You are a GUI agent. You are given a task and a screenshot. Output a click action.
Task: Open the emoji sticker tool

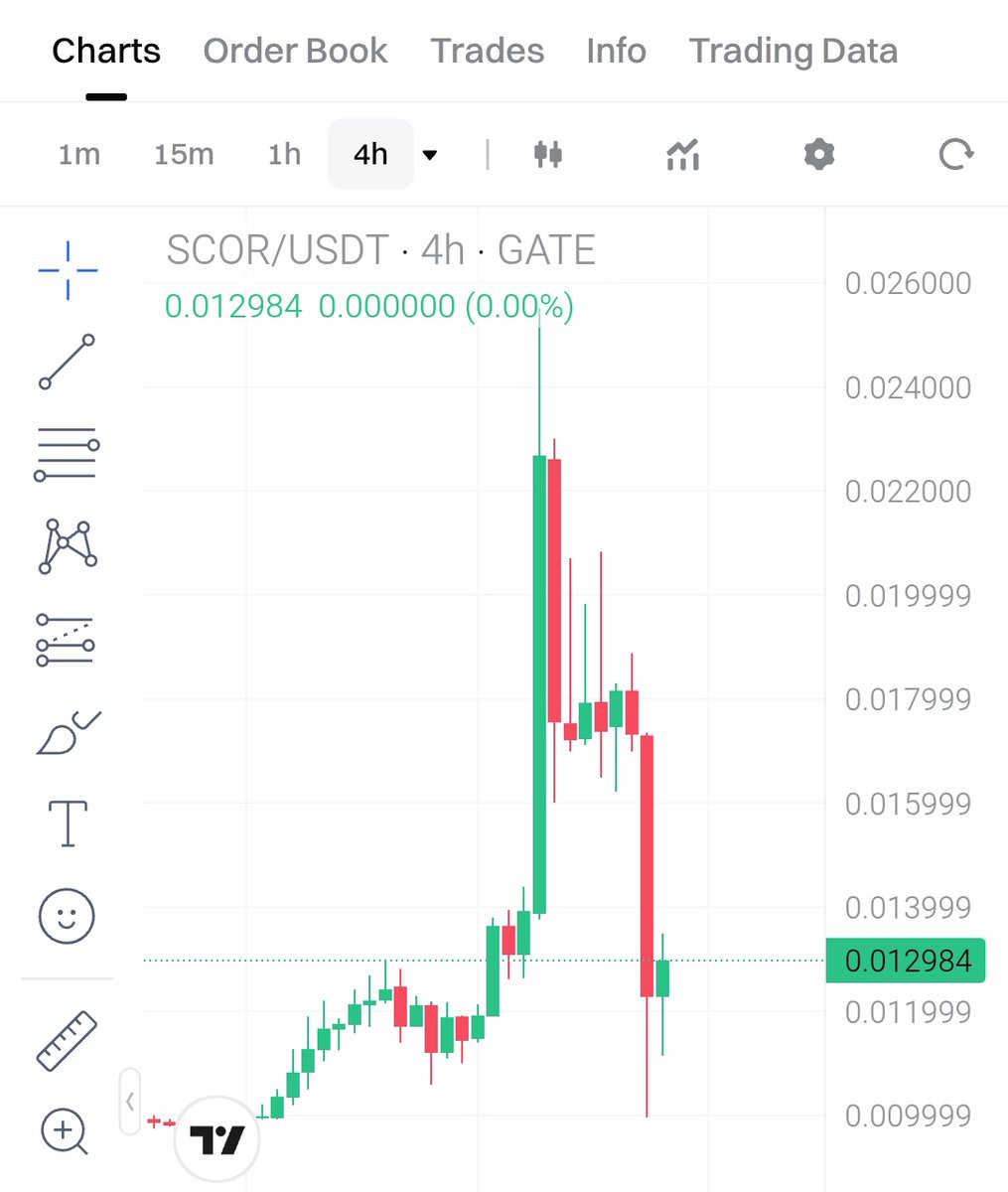[x=67, y=915]
